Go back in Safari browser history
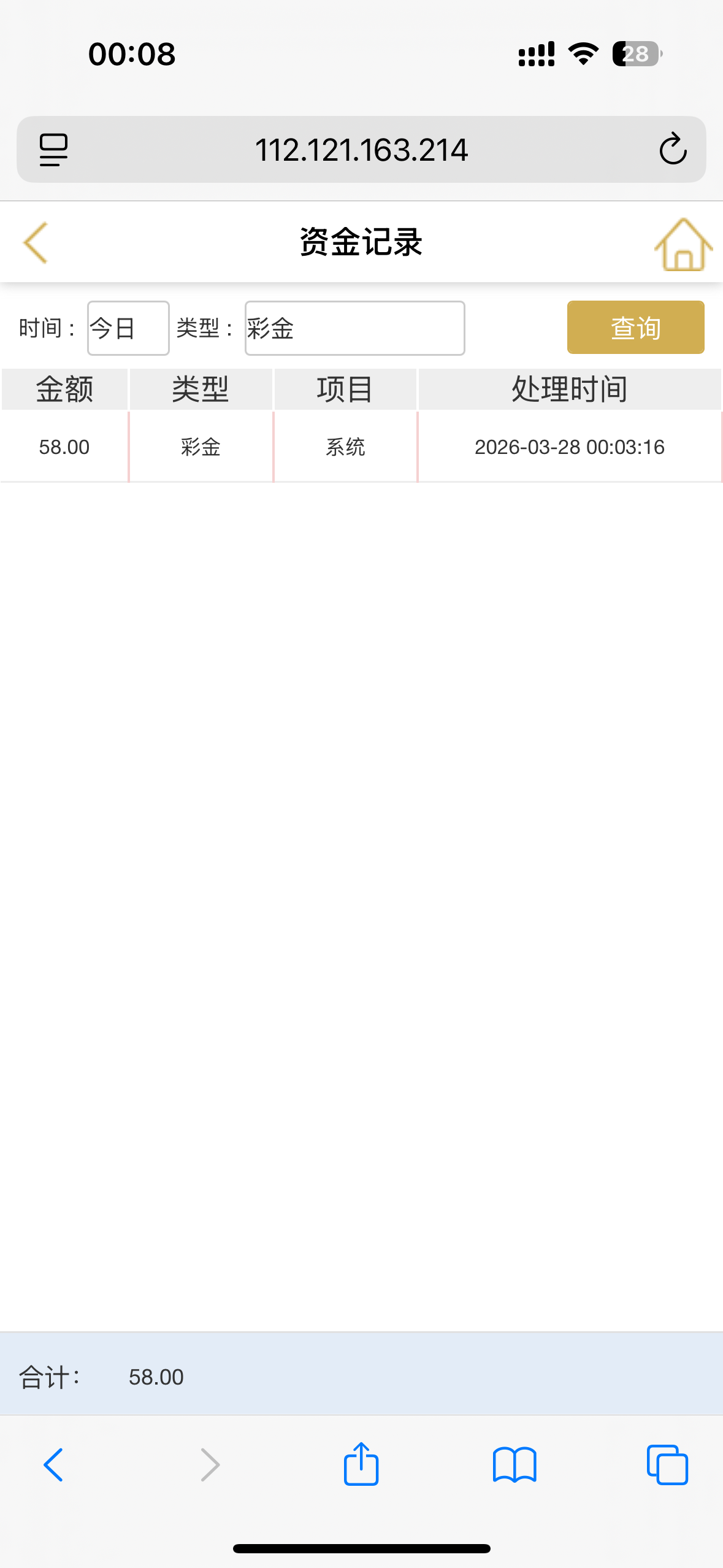The height and width of the screenshot is (1568, 723). (x=53, y=1465)
